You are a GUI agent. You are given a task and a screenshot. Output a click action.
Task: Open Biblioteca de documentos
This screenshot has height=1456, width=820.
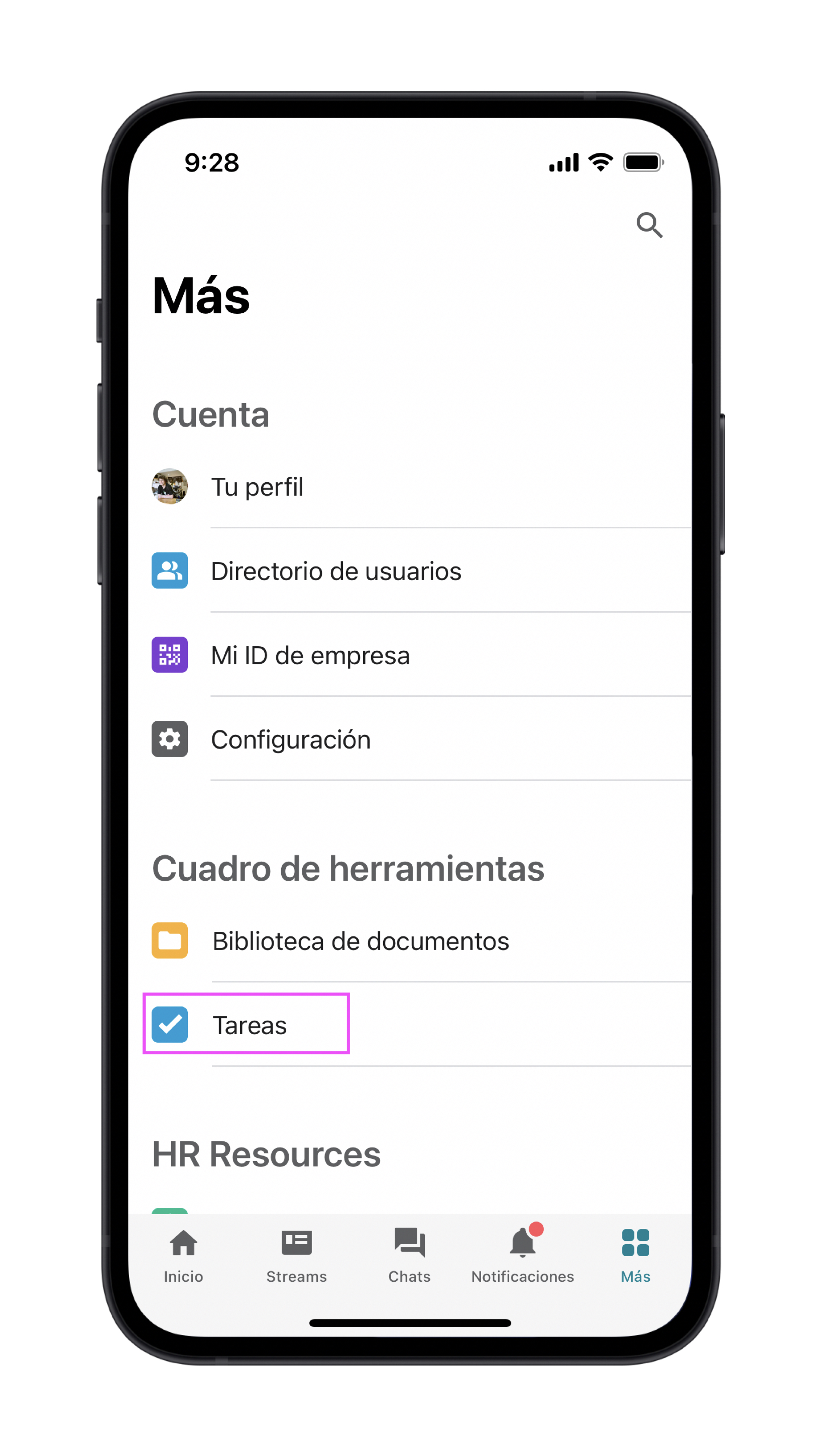360,941
